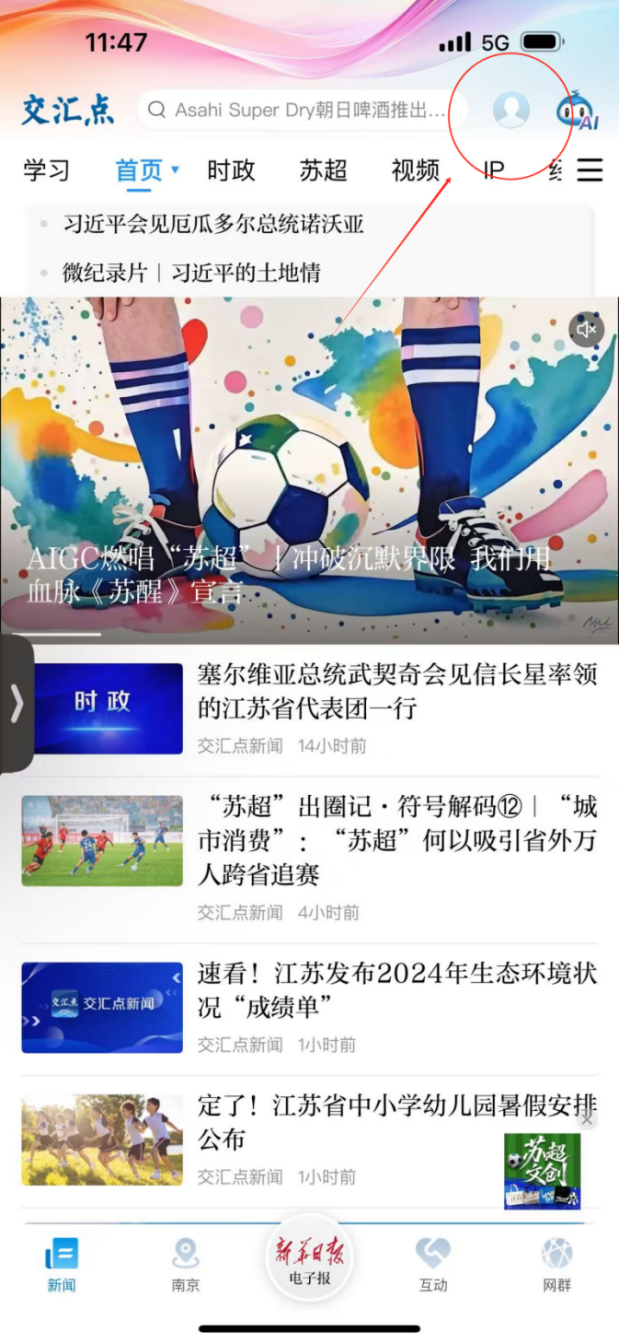Open the channel list hamburger menu
619x1344 pixels.
(x=590, y=170)
